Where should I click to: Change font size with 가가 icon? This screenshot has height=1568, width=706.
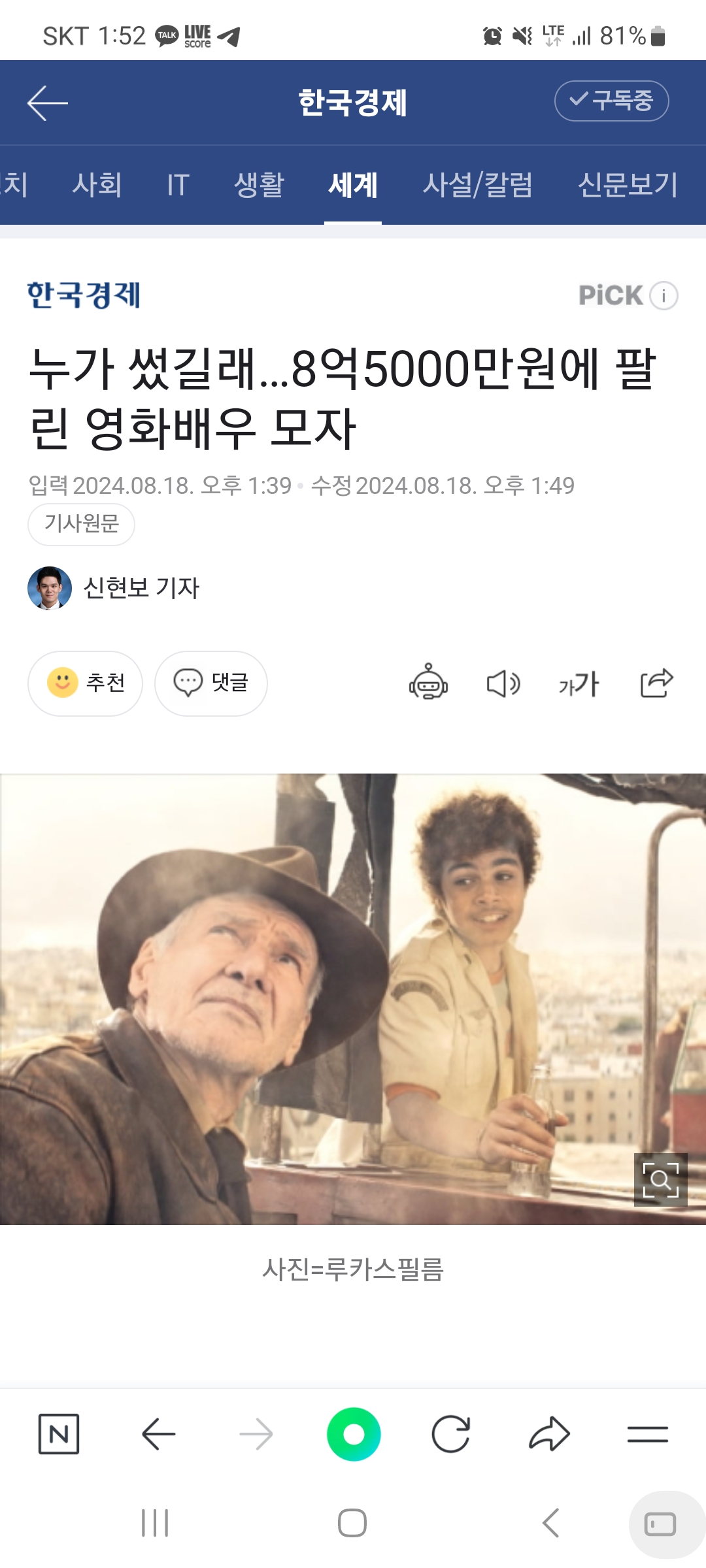[x=579, y=684]
